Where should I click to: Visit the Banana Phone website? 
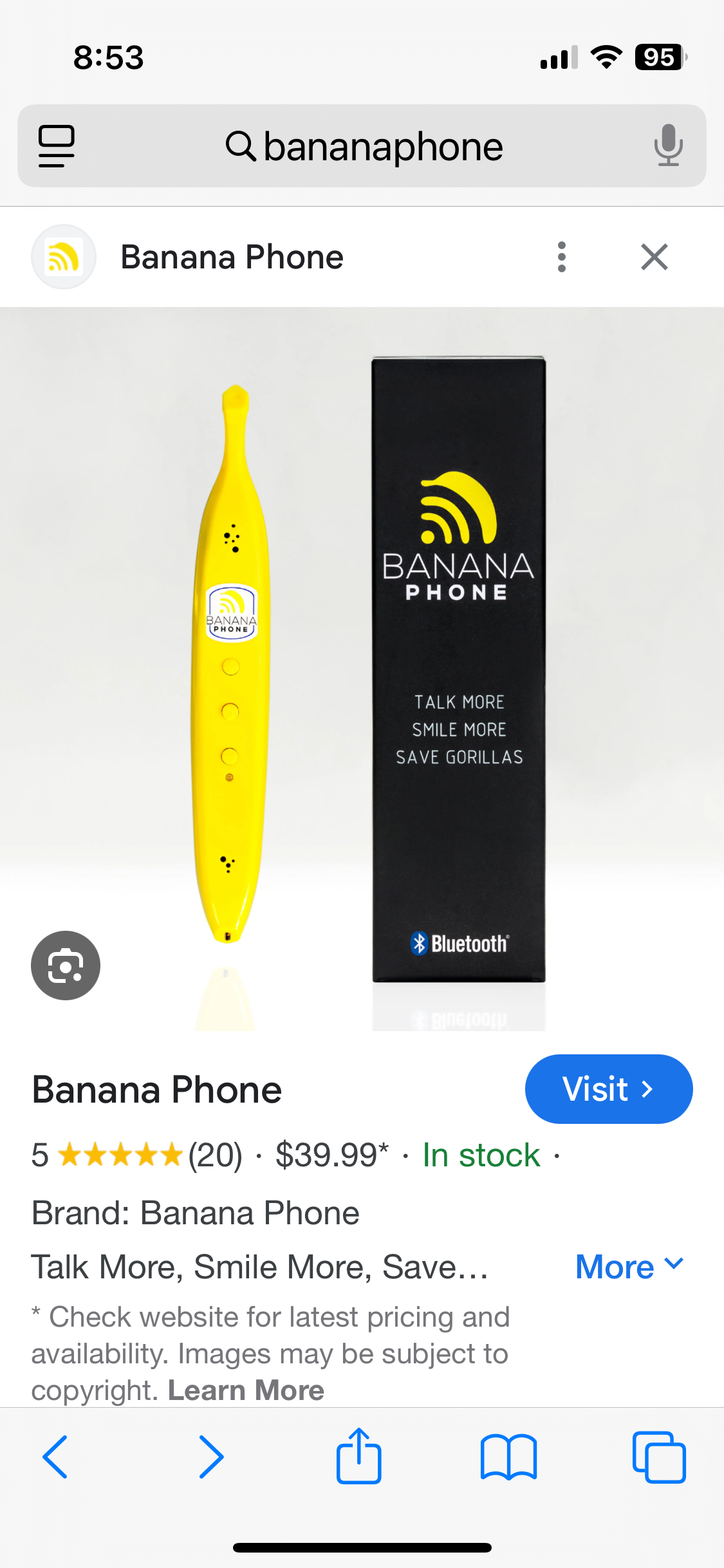(x=609, y=1089)
